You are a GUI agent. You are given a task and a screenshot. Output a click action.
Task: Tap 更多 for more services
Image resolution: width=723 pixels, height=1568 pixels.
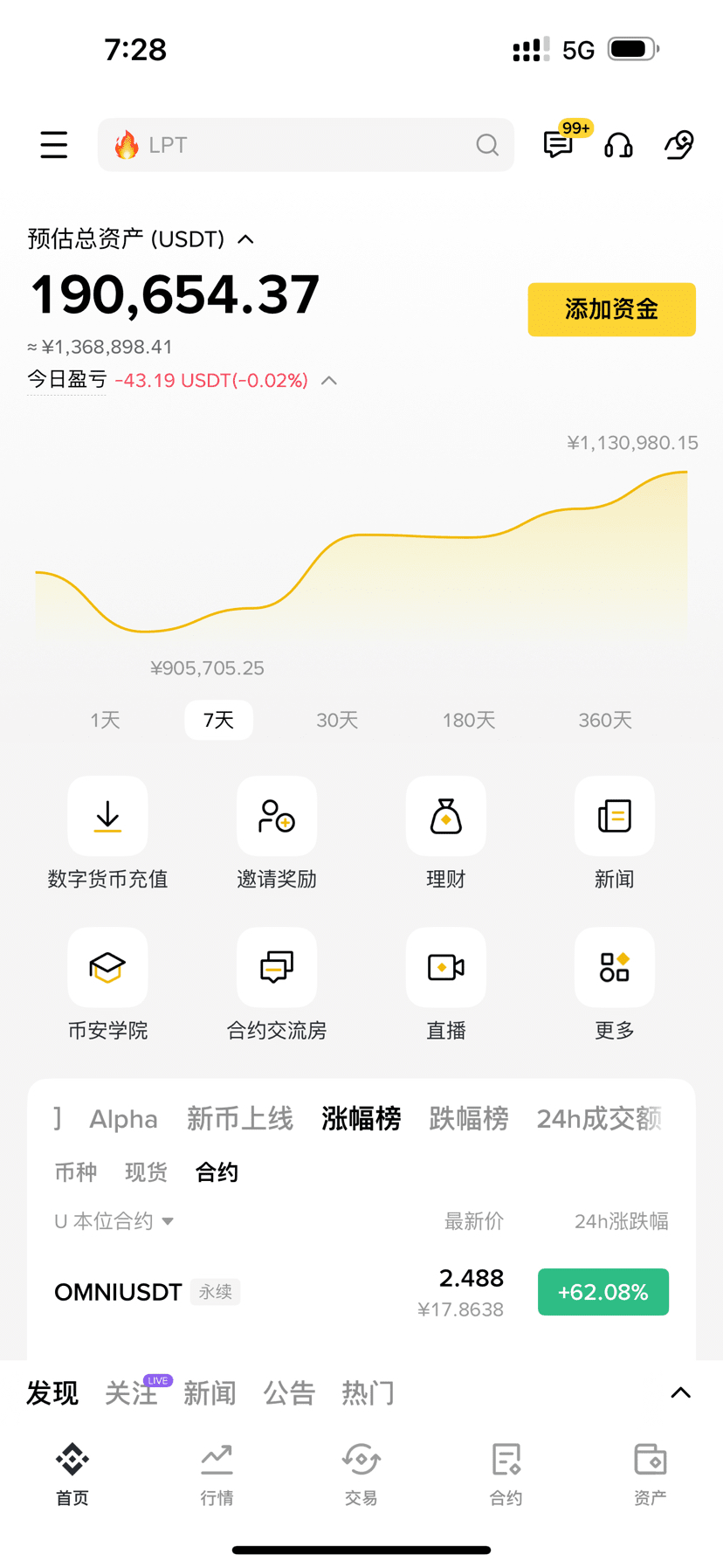[614, 984]
